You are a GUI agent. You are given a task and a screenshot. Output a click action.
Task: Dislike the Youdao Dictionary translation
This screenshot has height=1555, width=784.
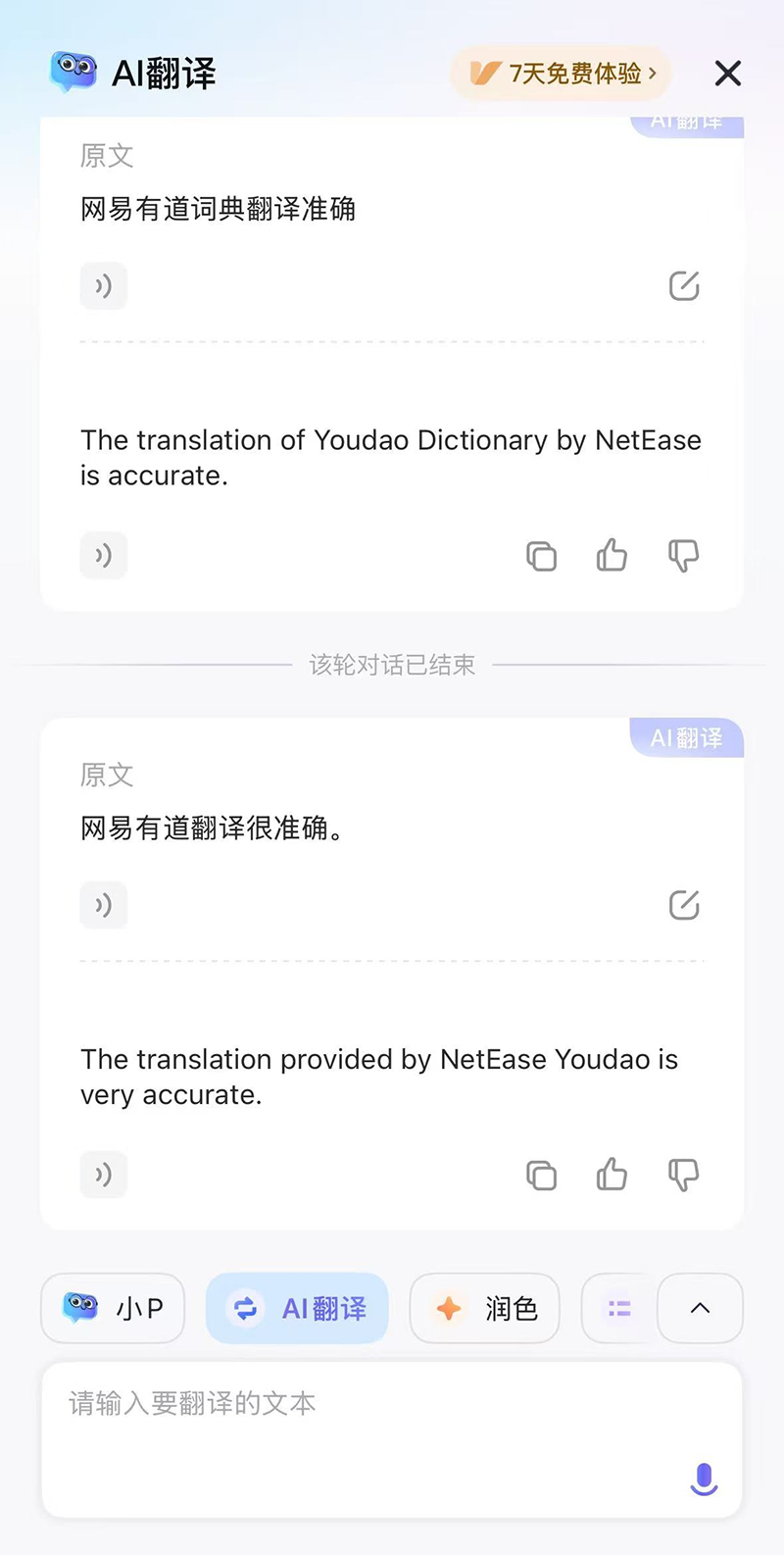coord(683,556)
